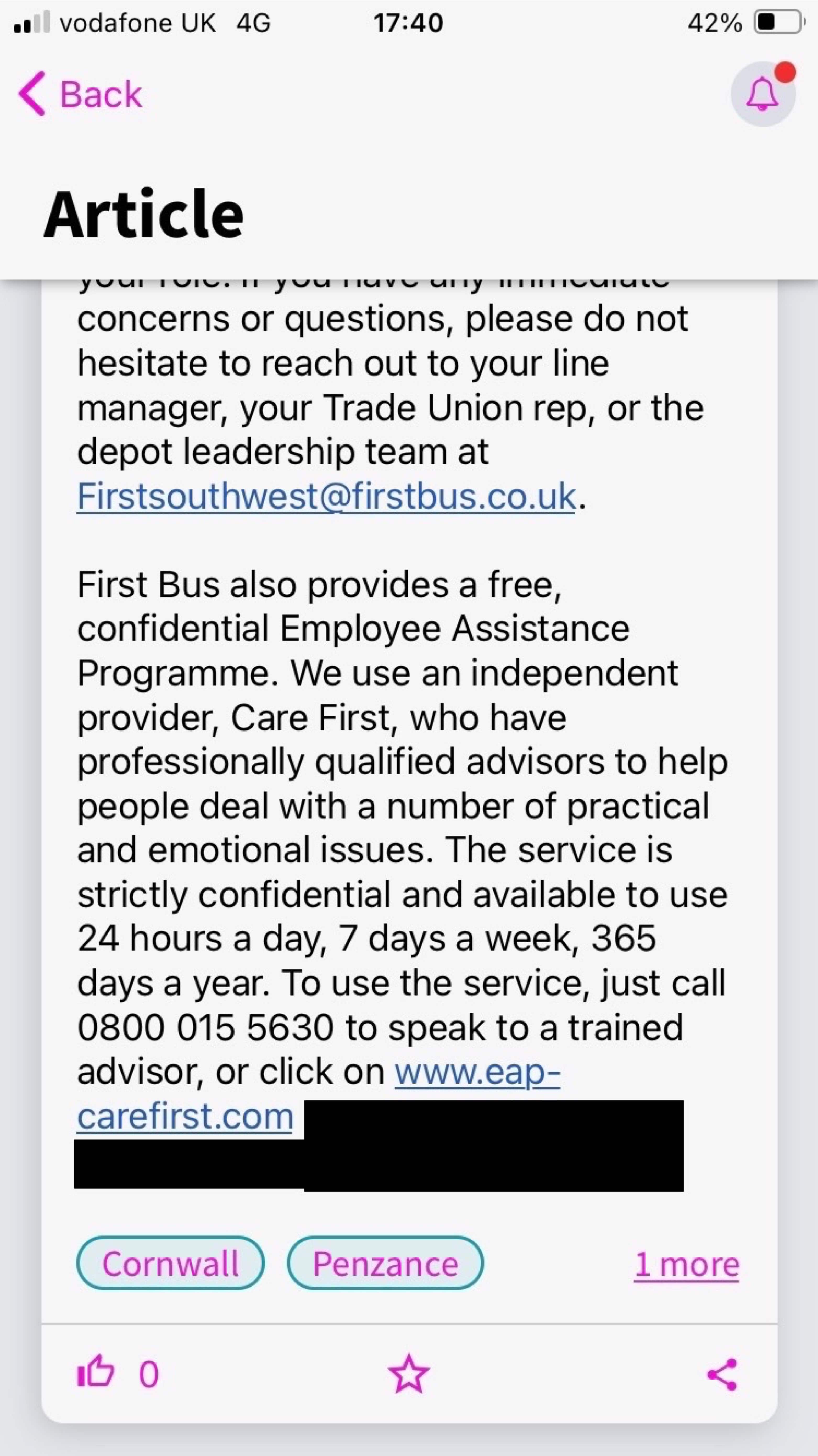Favourite the article with the star

tap(409, 1374)
